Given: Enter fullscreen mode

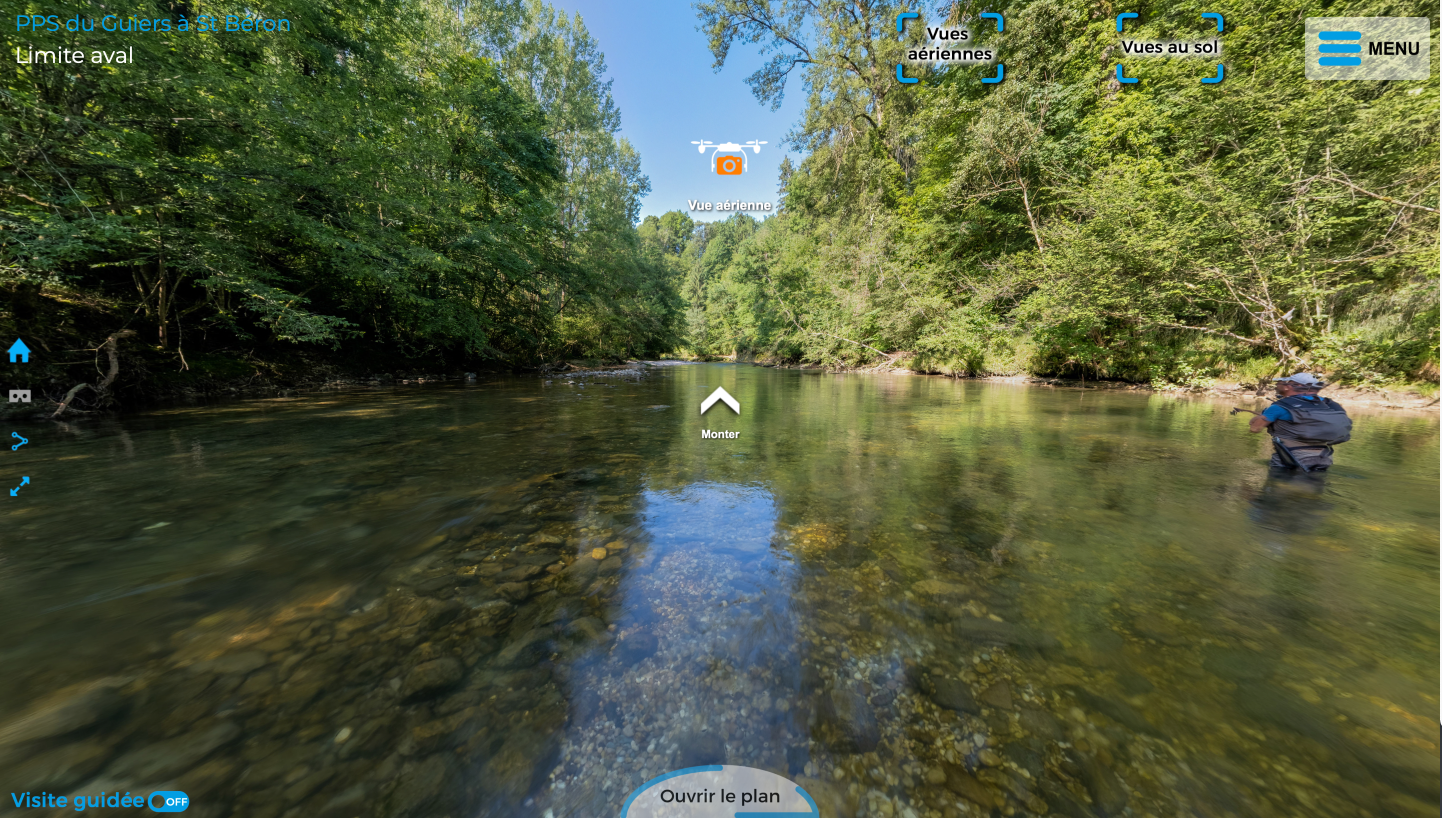Looking at the screenshot, I should (x=19, y=487).
